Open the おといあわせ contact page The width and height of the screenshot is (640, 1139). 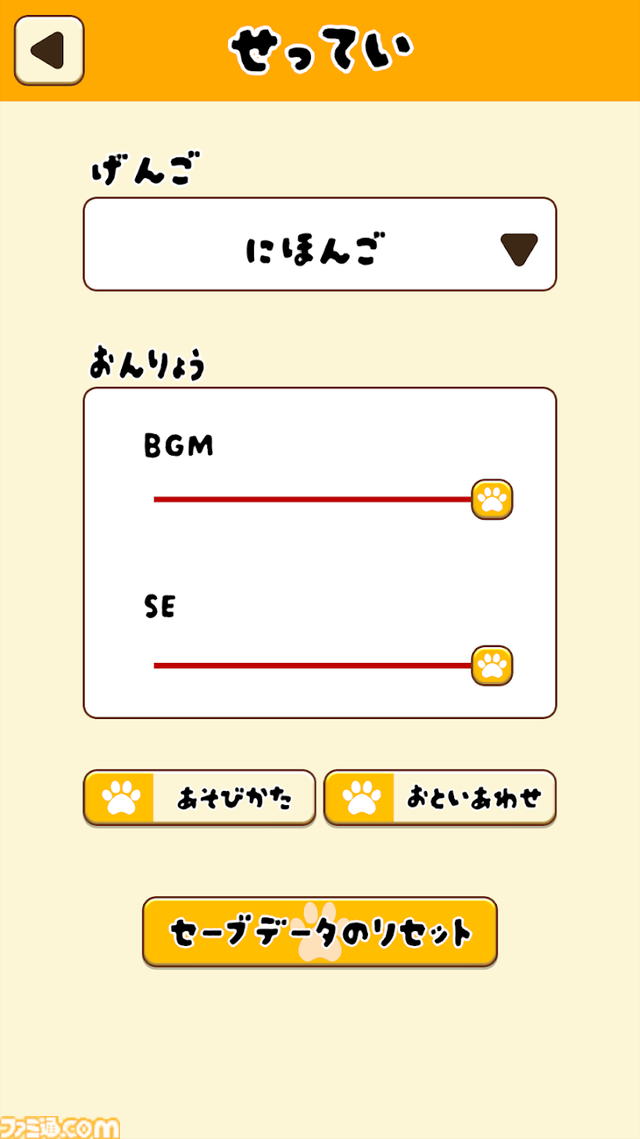(440, 797)
